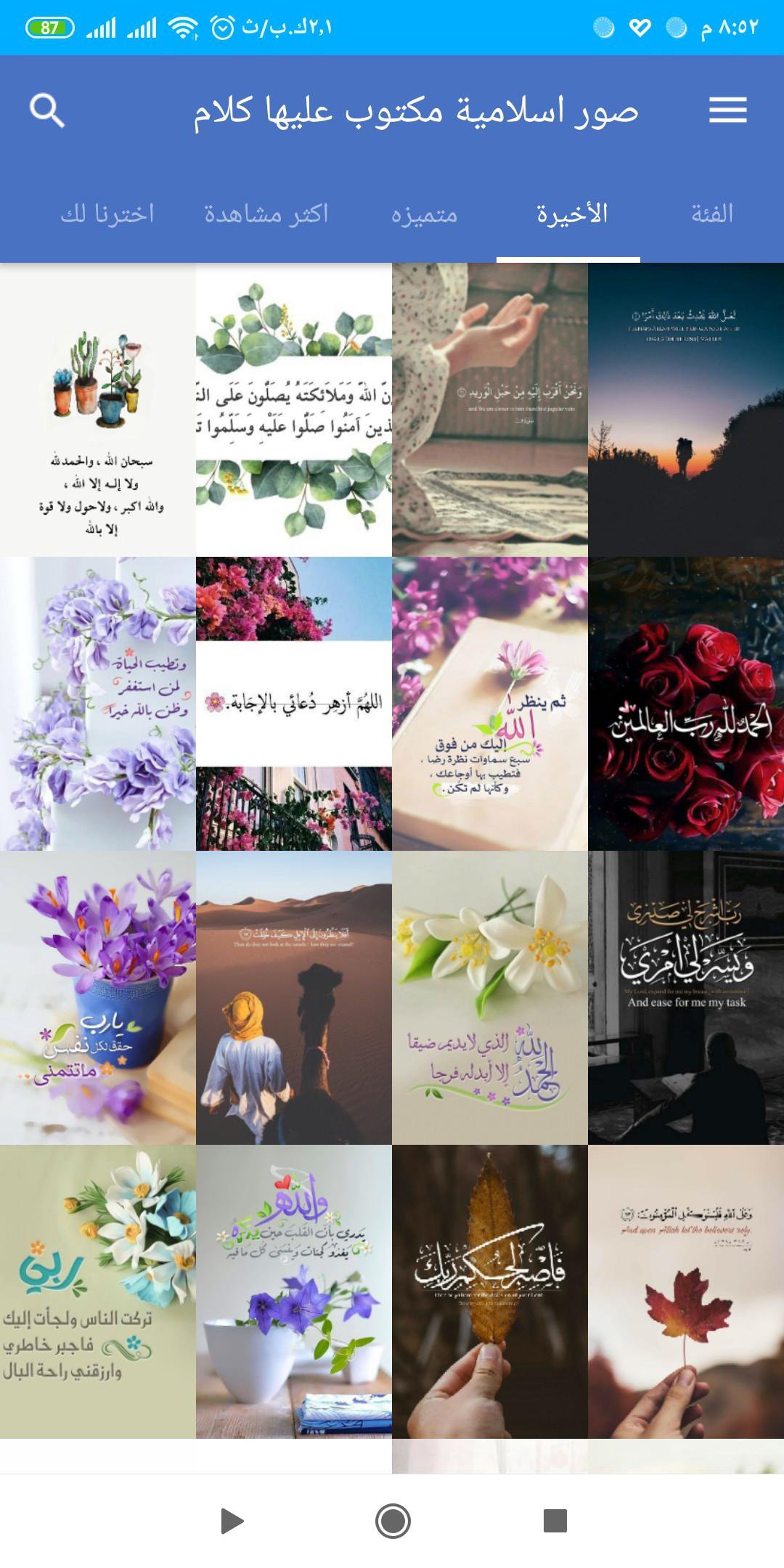This screenshot has width=784, height=1568.
Task: Open the اكثر مشاهدة tab
Action: (266, 214)
